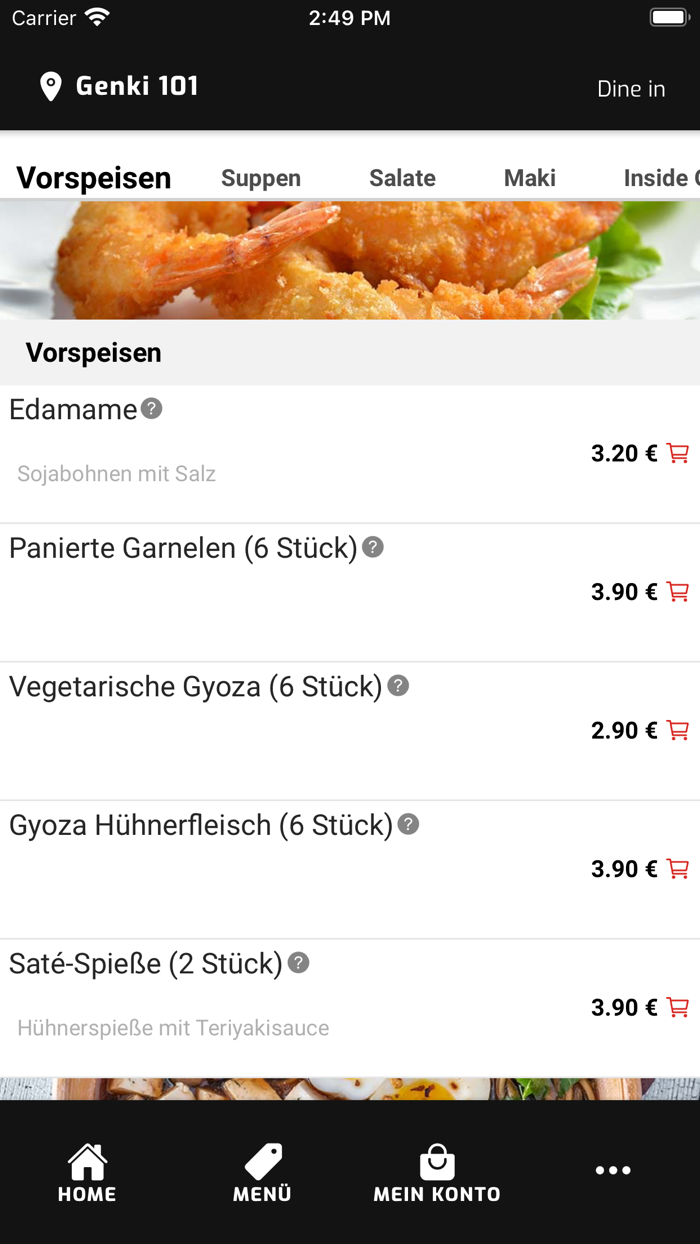
Task: Select the Salate category tab
Action: click(x=402, y=178)
